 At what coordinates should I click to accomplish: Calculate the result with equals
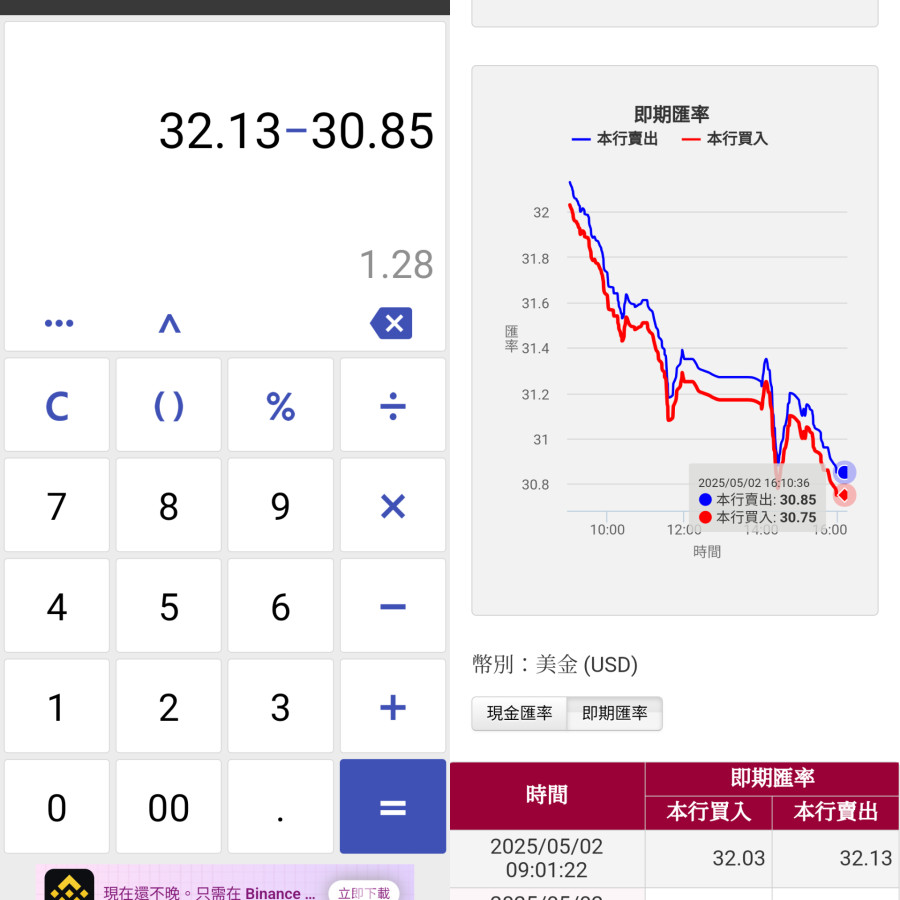coord(393,807)
